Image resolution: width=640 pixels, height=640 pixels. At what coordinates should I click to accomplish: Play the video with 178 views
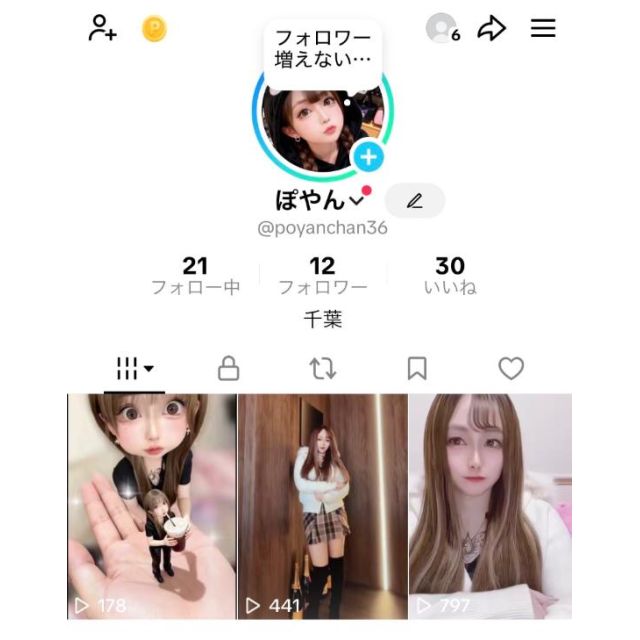(x=152, y=505)
